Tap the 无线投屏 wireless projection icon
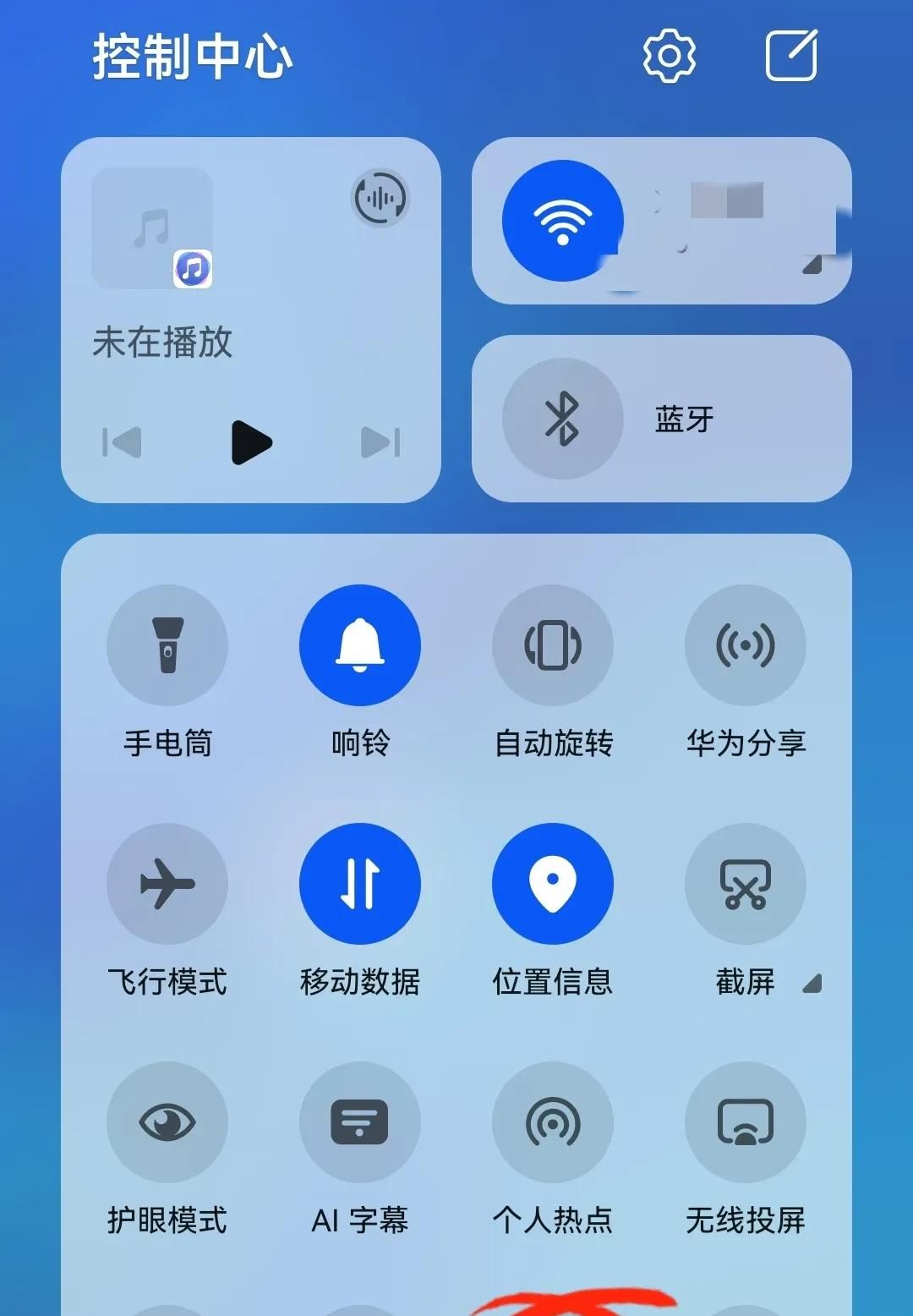Screen dimensions: 913x1316 (745, 1121)
